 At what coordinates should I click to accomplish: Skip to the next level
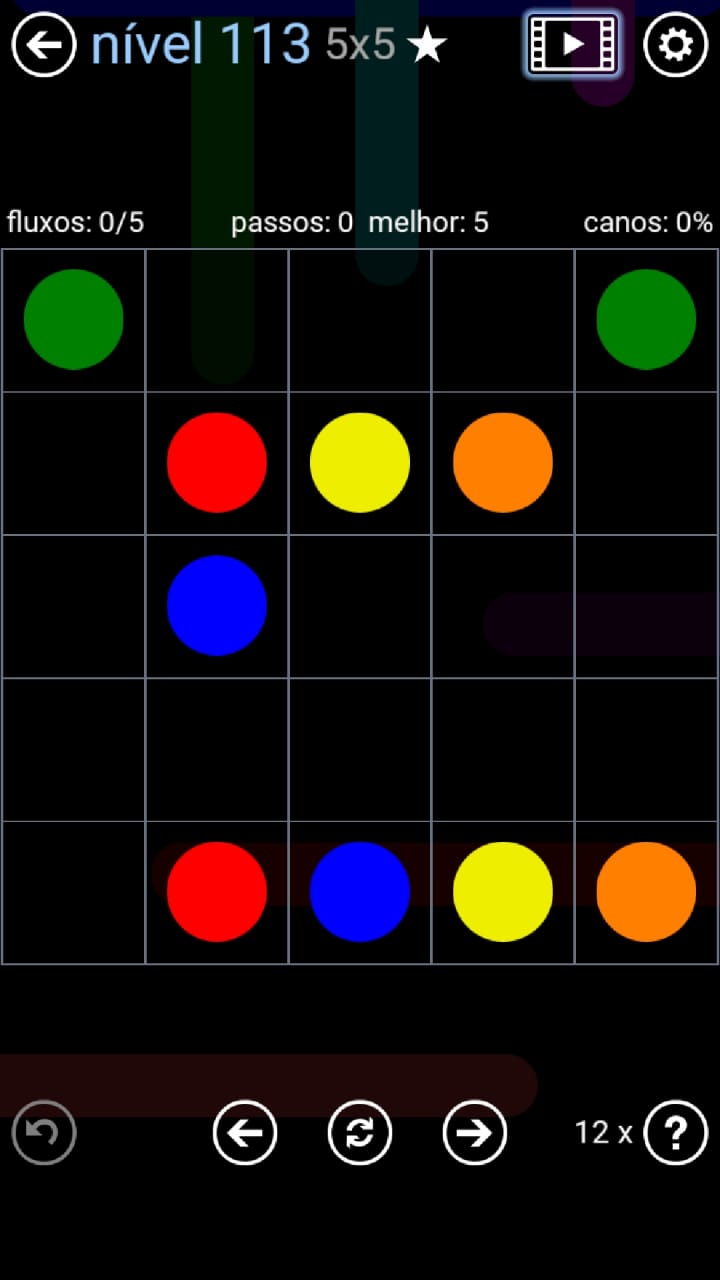pyautogui.click(x=475, y=1132)
